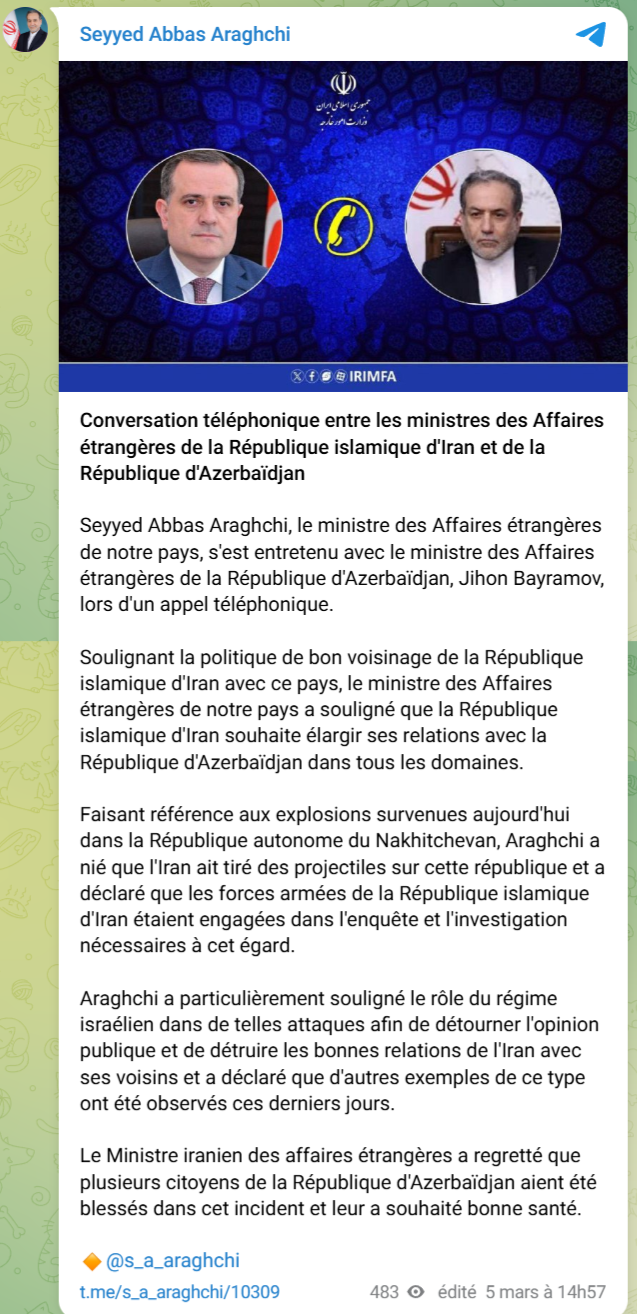View the phone call post image

[343, 226]
